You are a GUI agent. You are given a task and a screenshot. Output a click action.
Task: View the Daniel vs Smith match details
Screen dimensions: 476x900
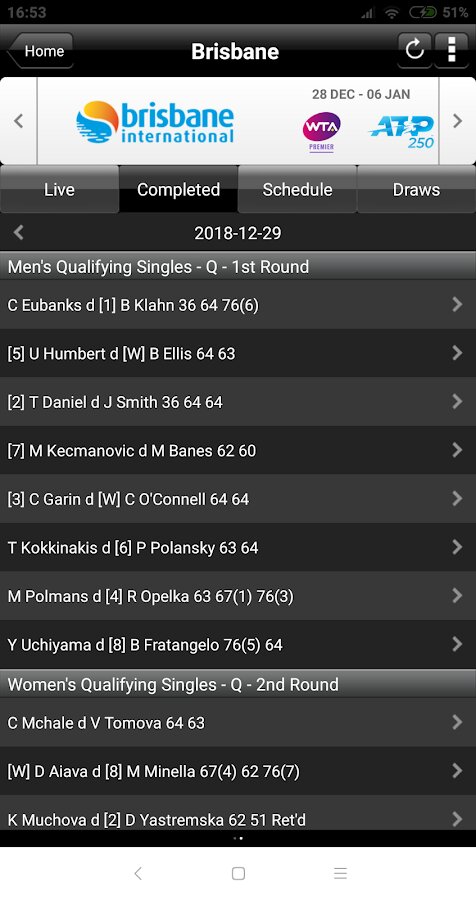click(238, 402)
